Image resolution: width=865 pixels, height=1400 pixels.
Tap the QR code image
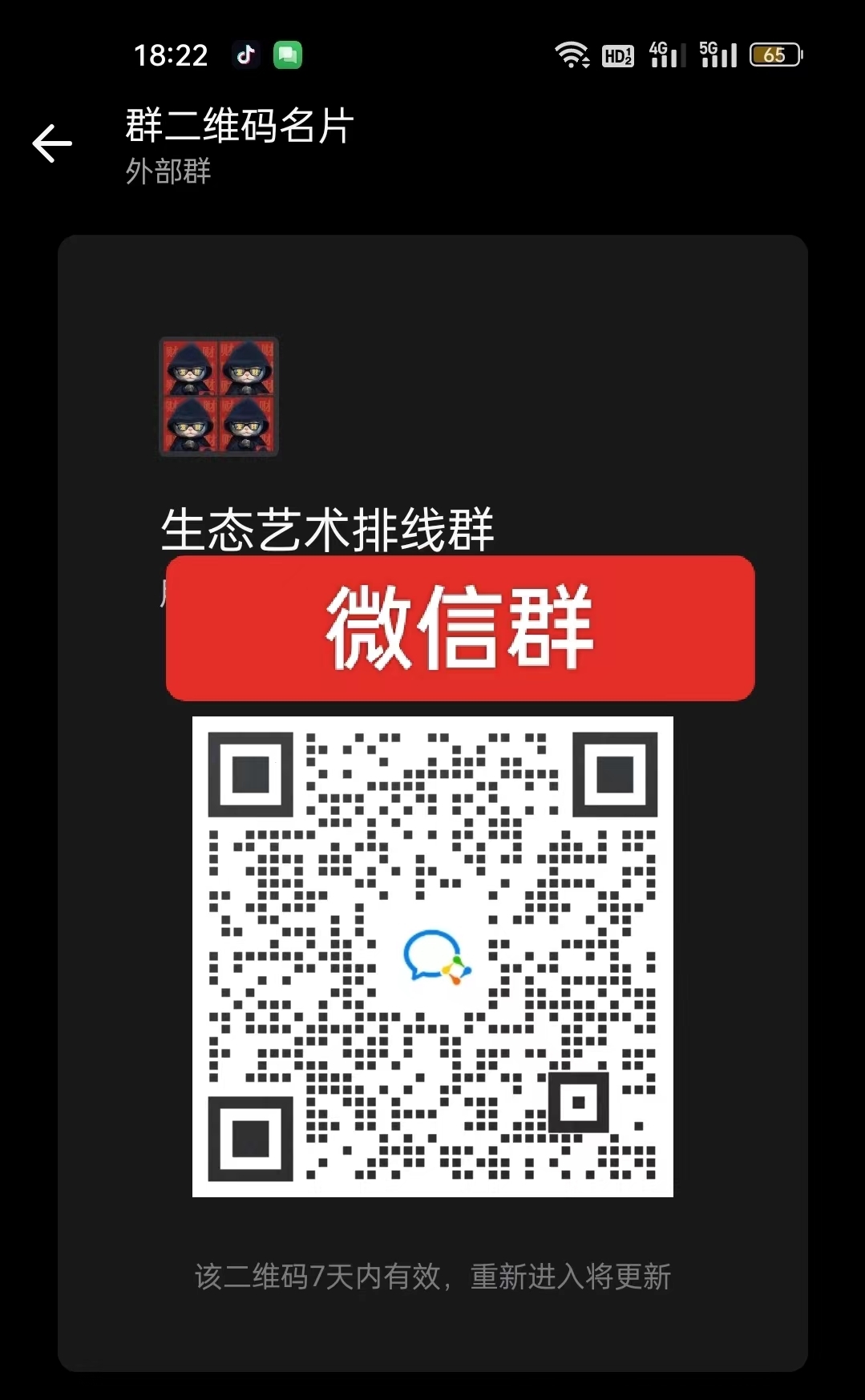[434, 954]
